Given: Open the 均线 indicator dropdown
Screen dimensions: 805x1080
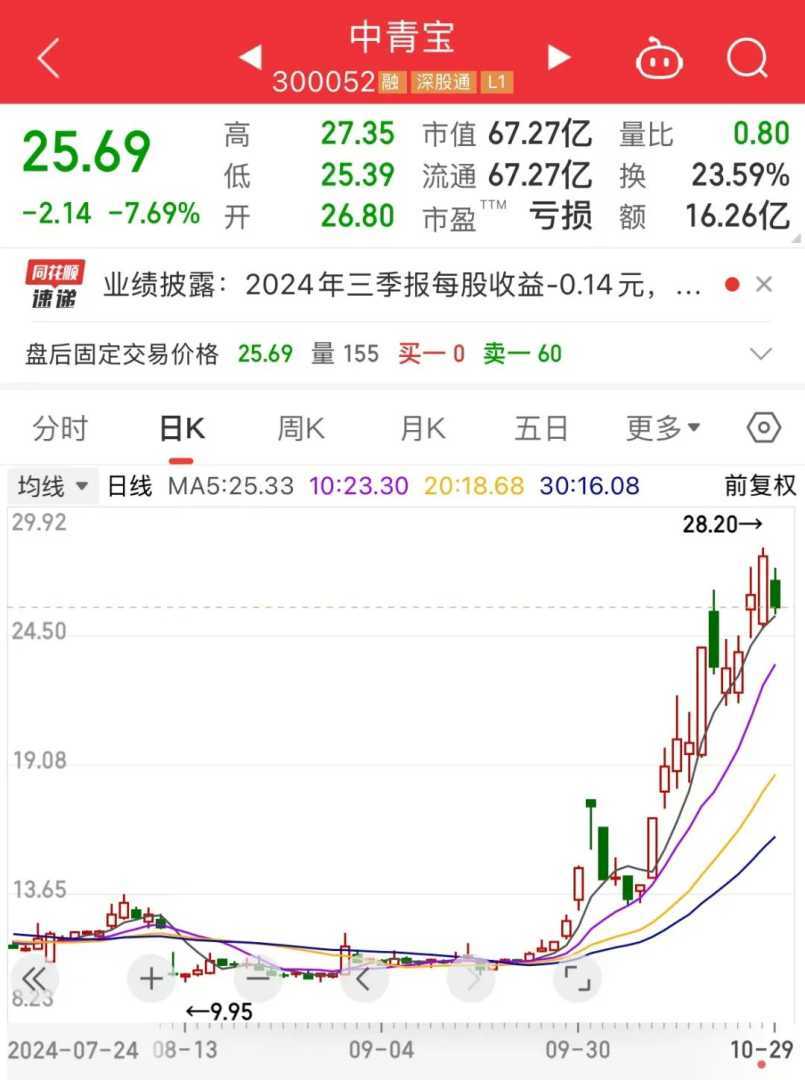Looking at the screenshot, I should [x=52, y=487].
